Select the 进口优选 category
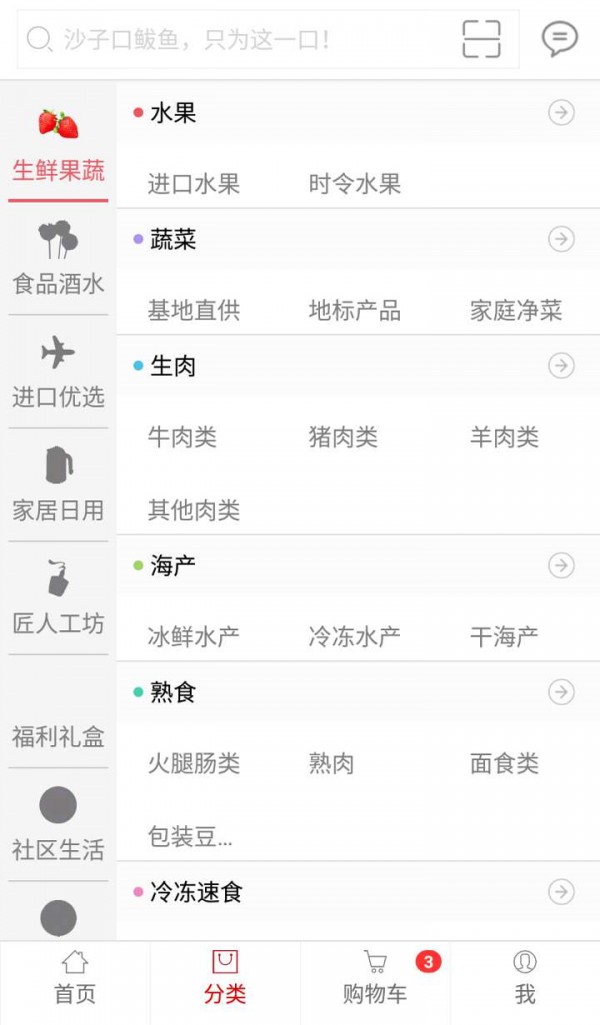This screenshot has width=600, height=1025. [x=58, y=372]
